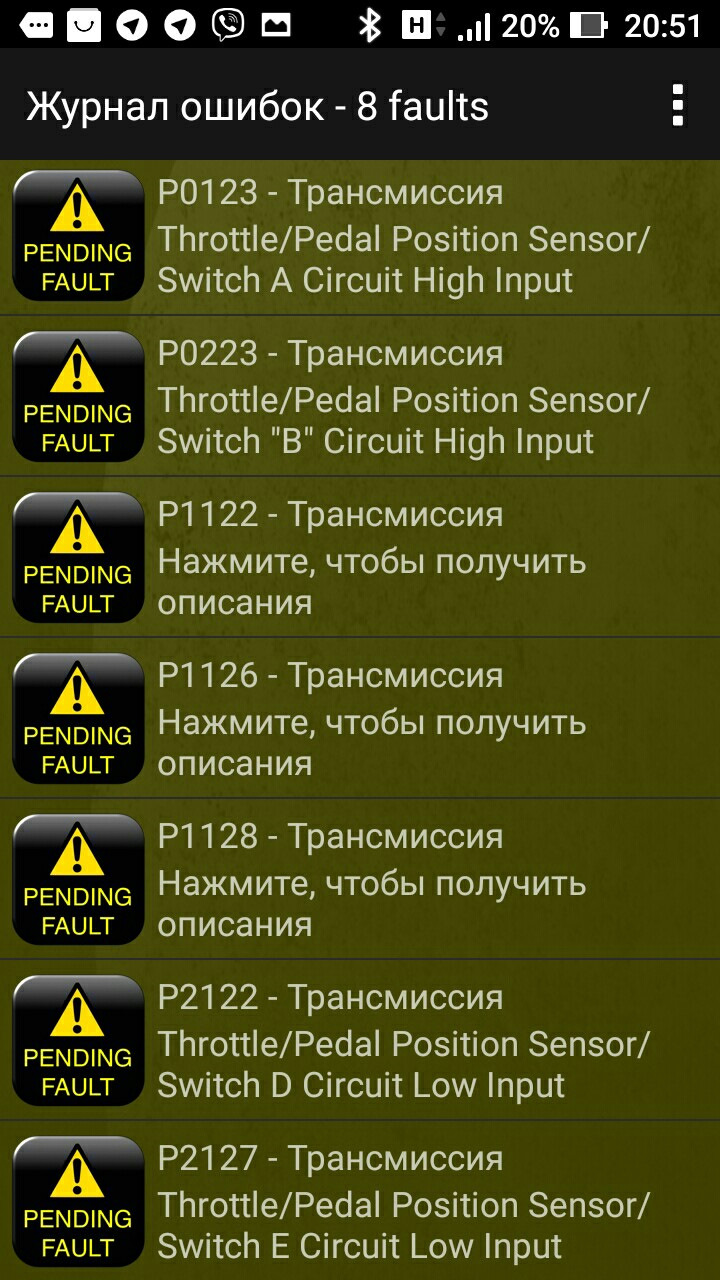Open fault P0223 Switch "B" entry

point(360,396)
